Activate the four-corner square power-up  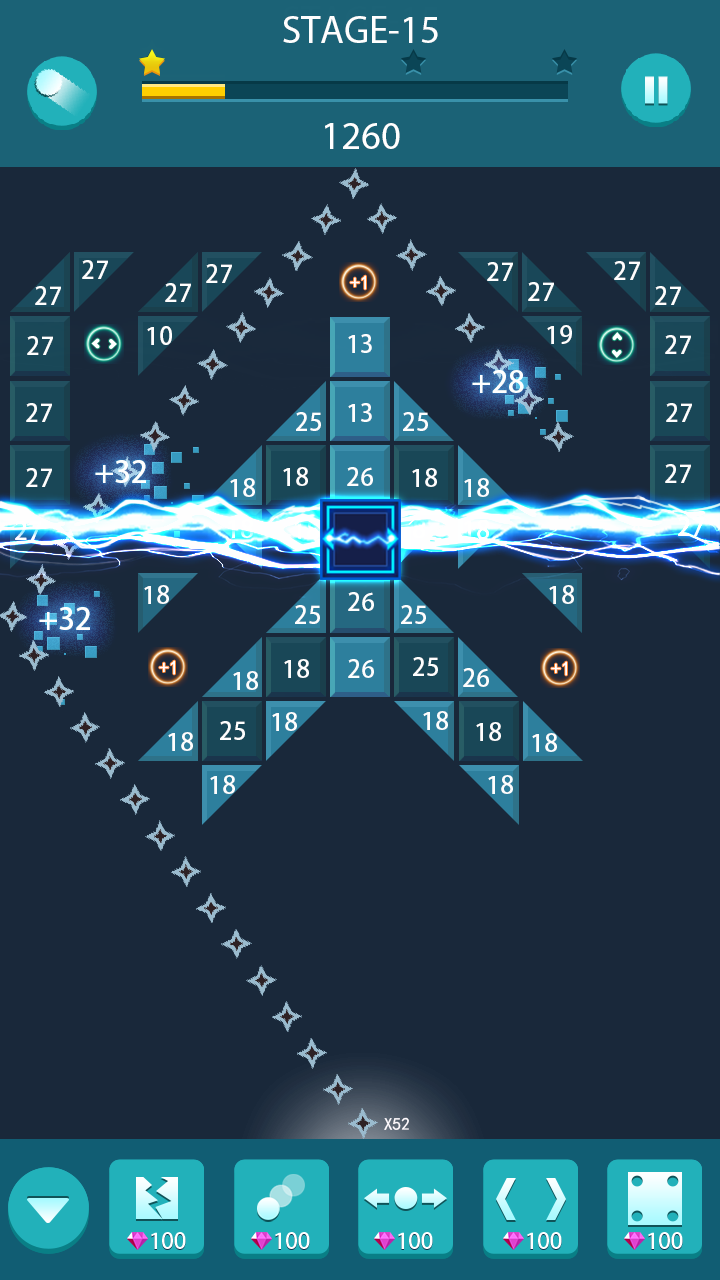(x=654, y=1208)
